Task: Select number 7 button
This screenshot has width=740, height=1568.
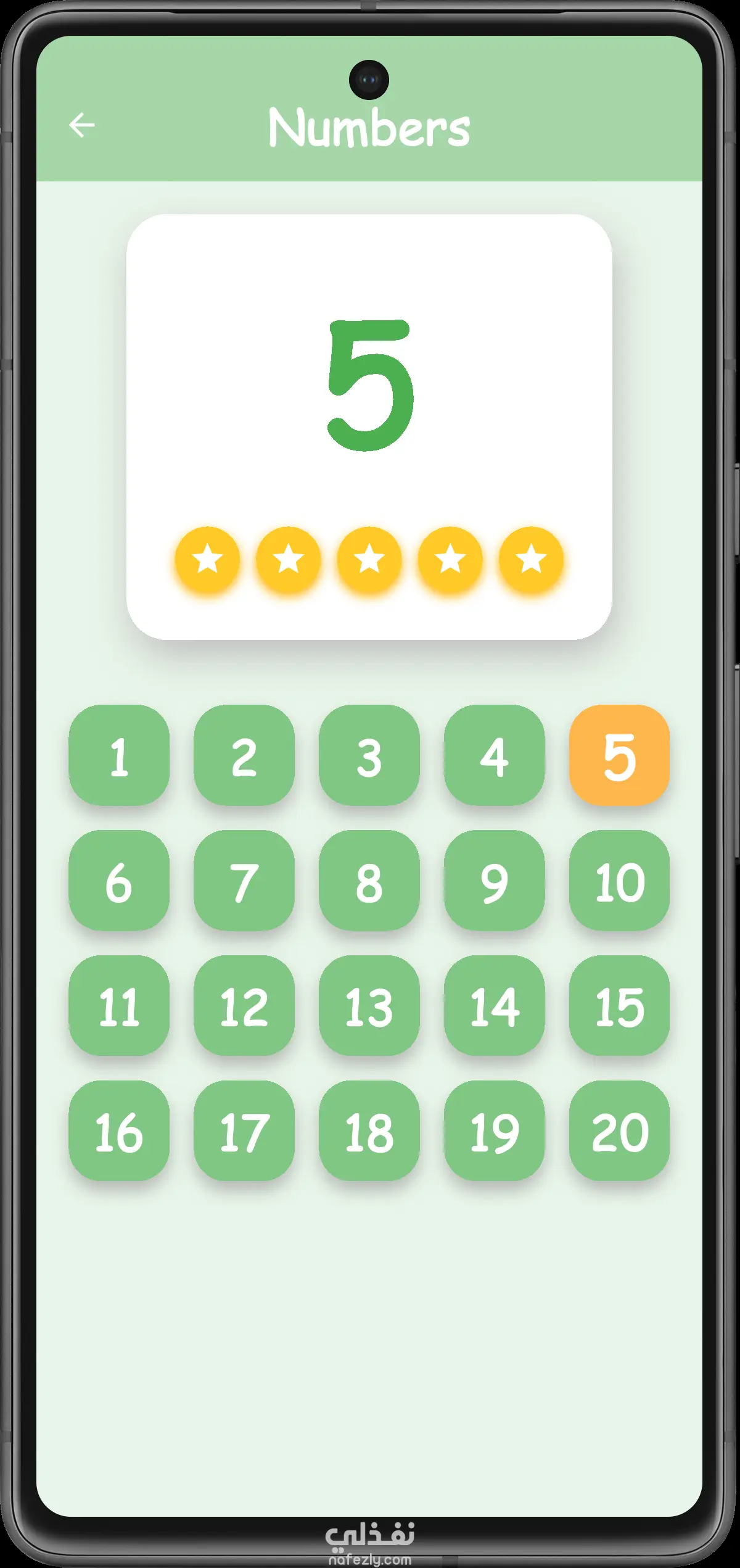Action: coord(244,881)
